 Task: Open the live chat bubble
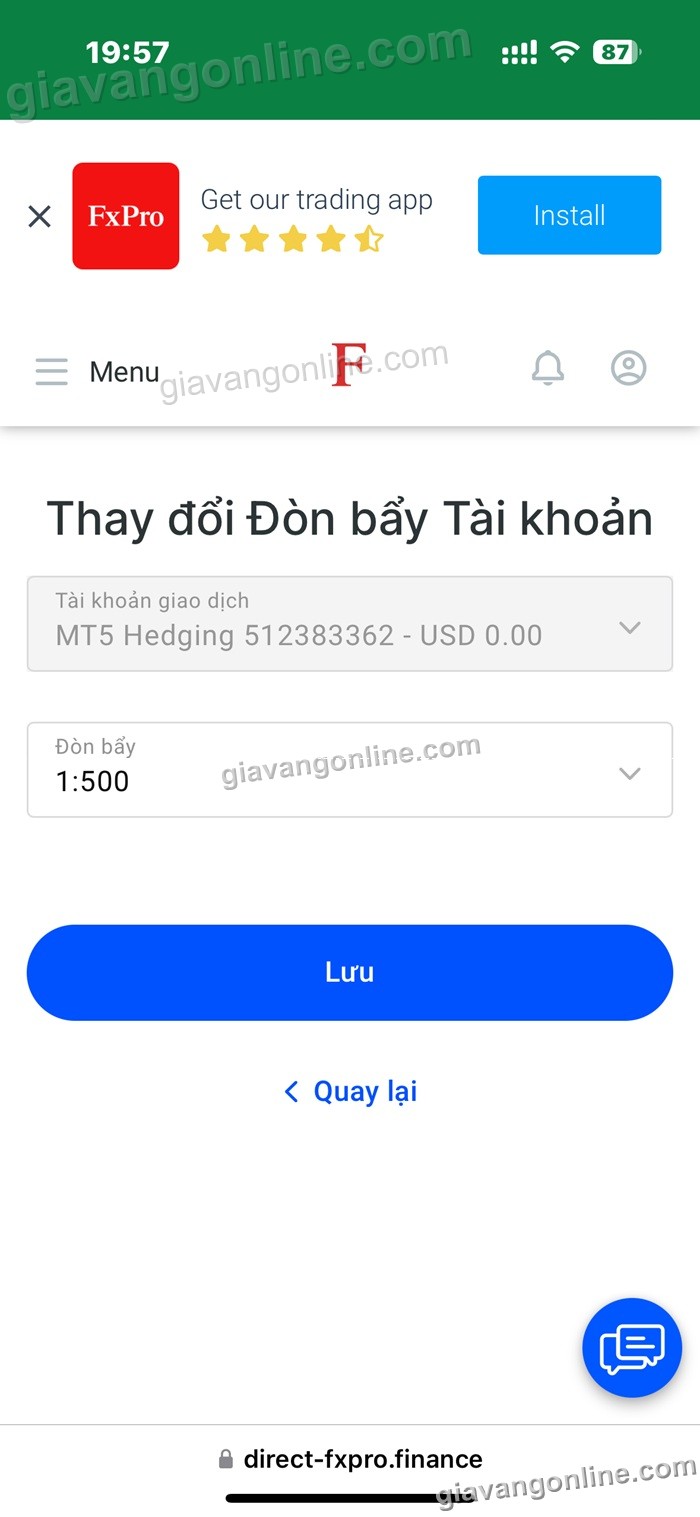[631, 1348]
